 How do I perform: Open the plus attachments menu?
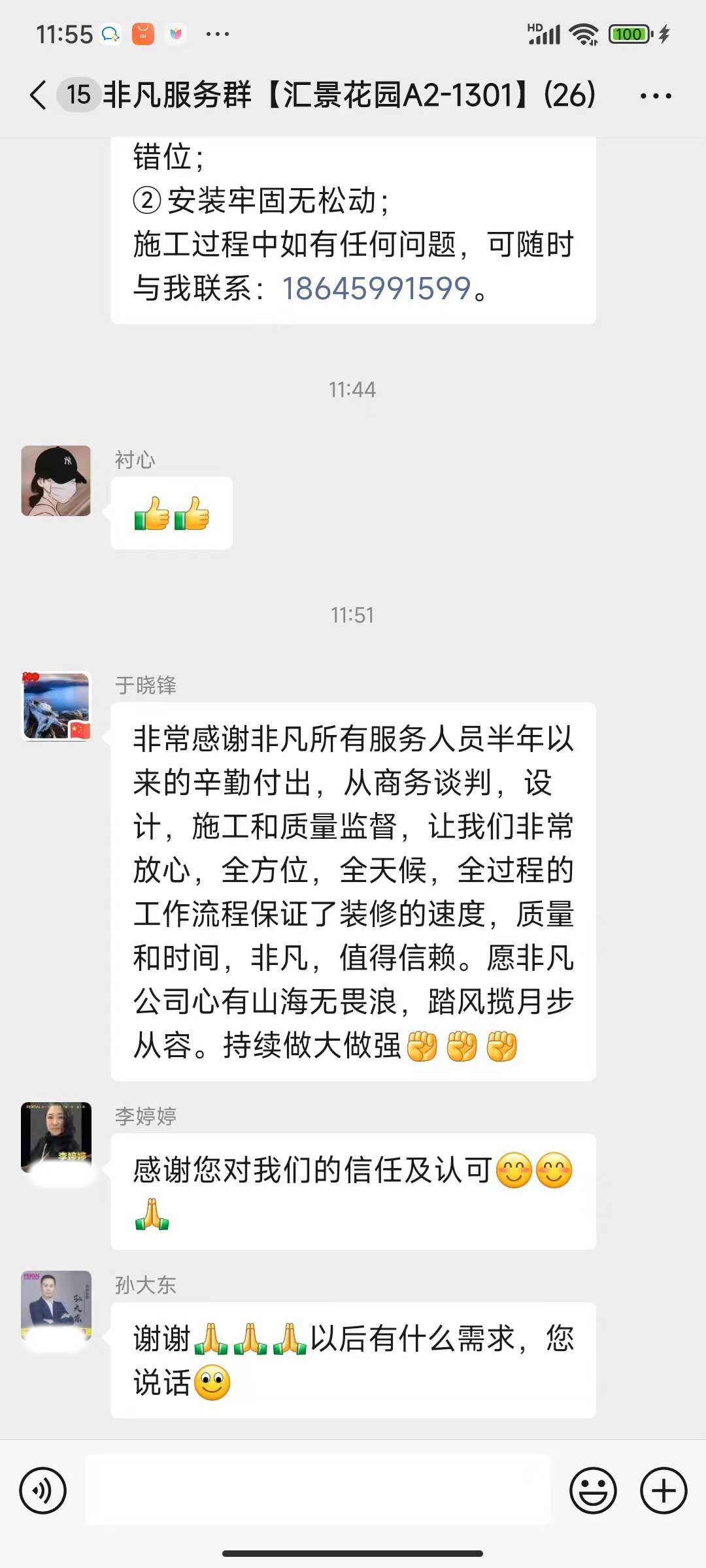pos(664,1490)
